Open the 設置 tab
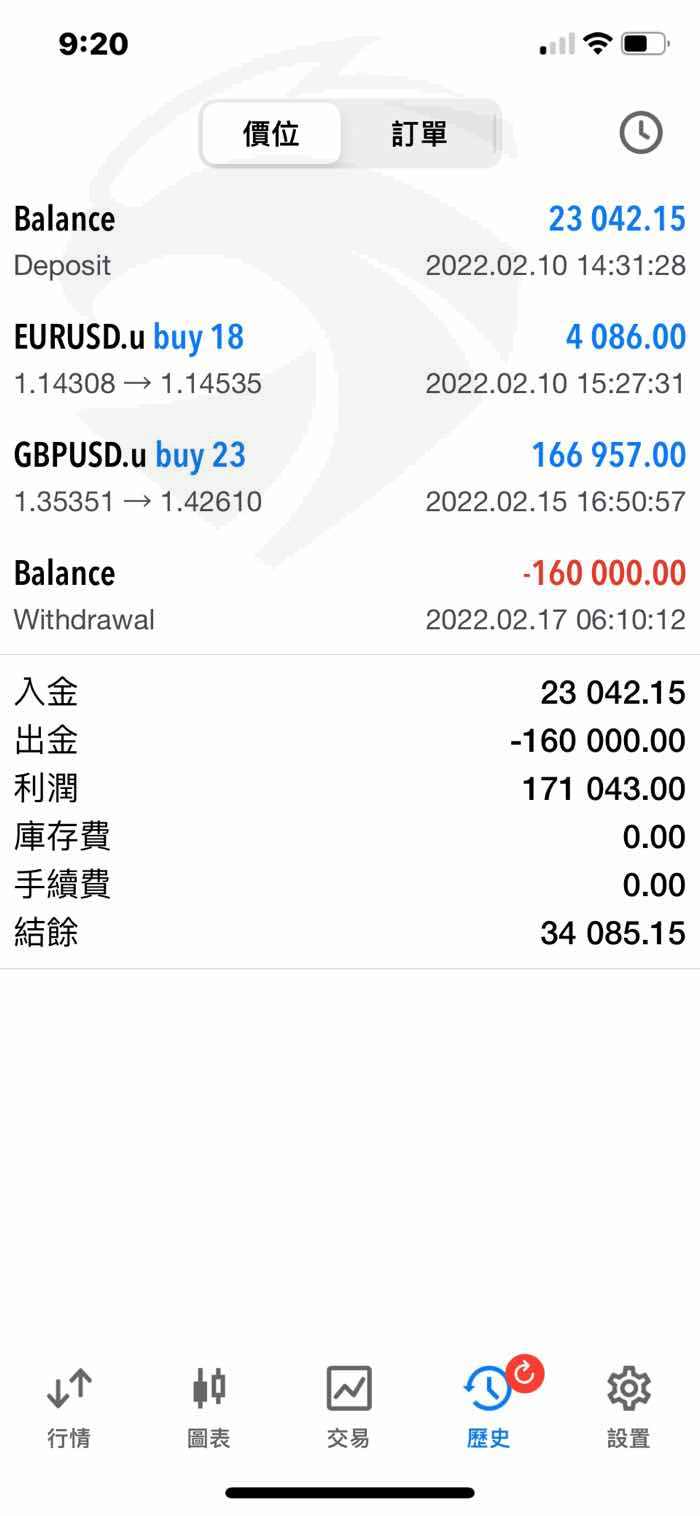This screenshot has width=700, height=1516. click(x=629, y=1408)
